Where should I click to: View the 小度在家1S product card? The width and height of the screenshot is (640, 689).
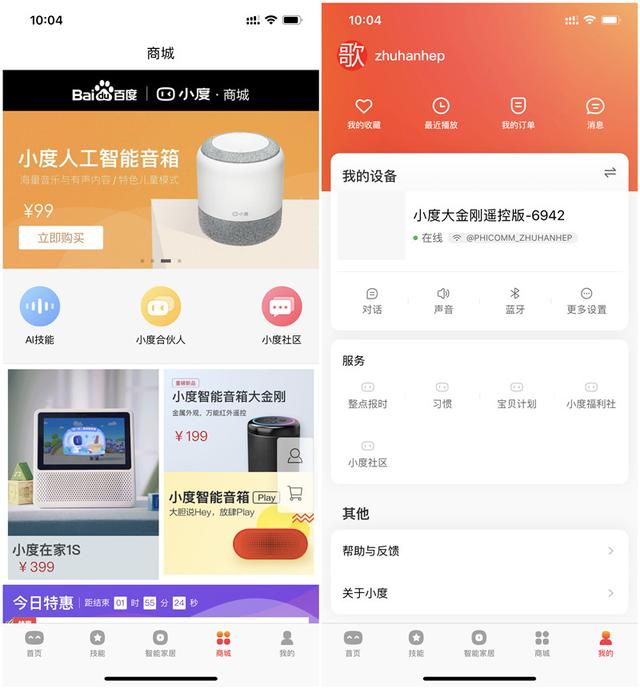[x=83, y=474]
